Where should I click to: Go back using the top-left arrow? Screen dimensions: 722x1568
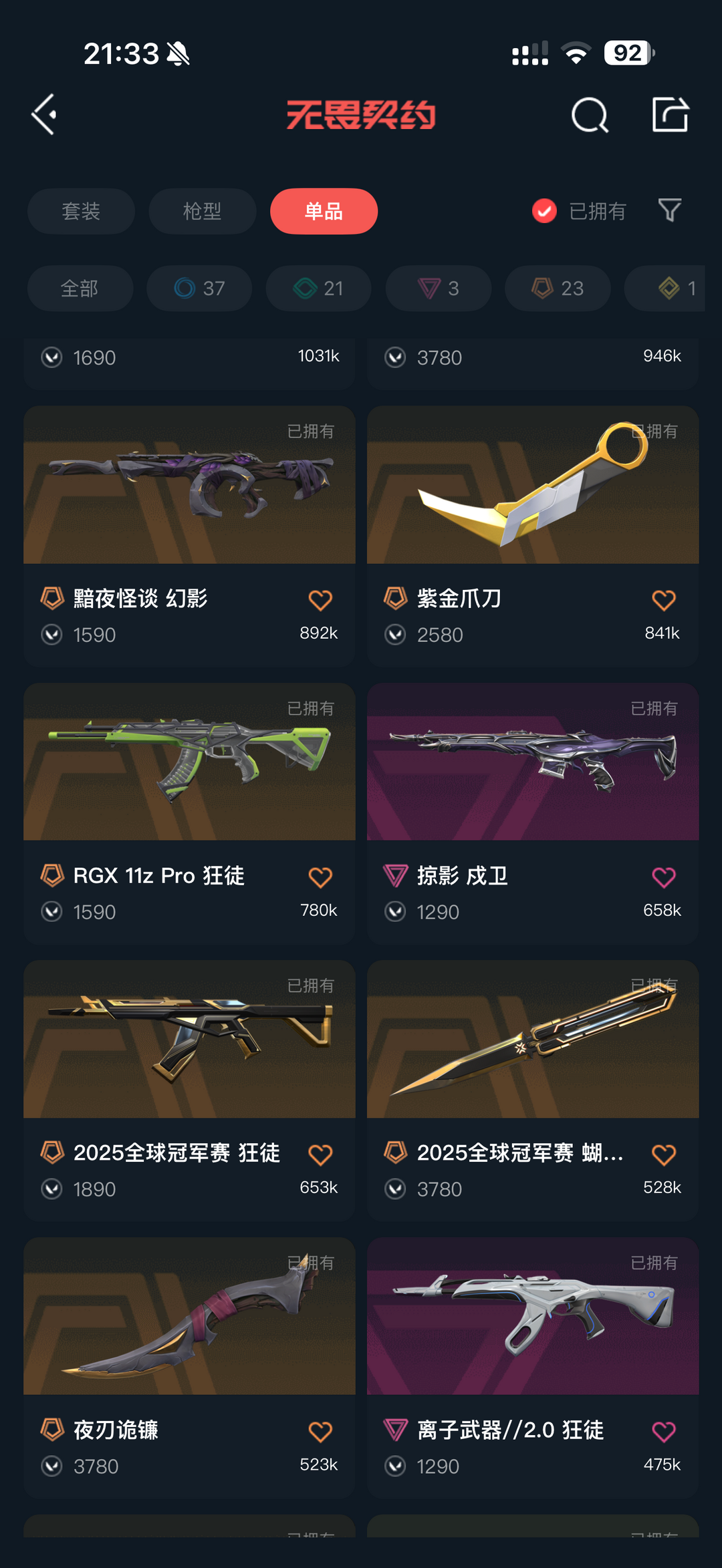[x=44, y=115]
